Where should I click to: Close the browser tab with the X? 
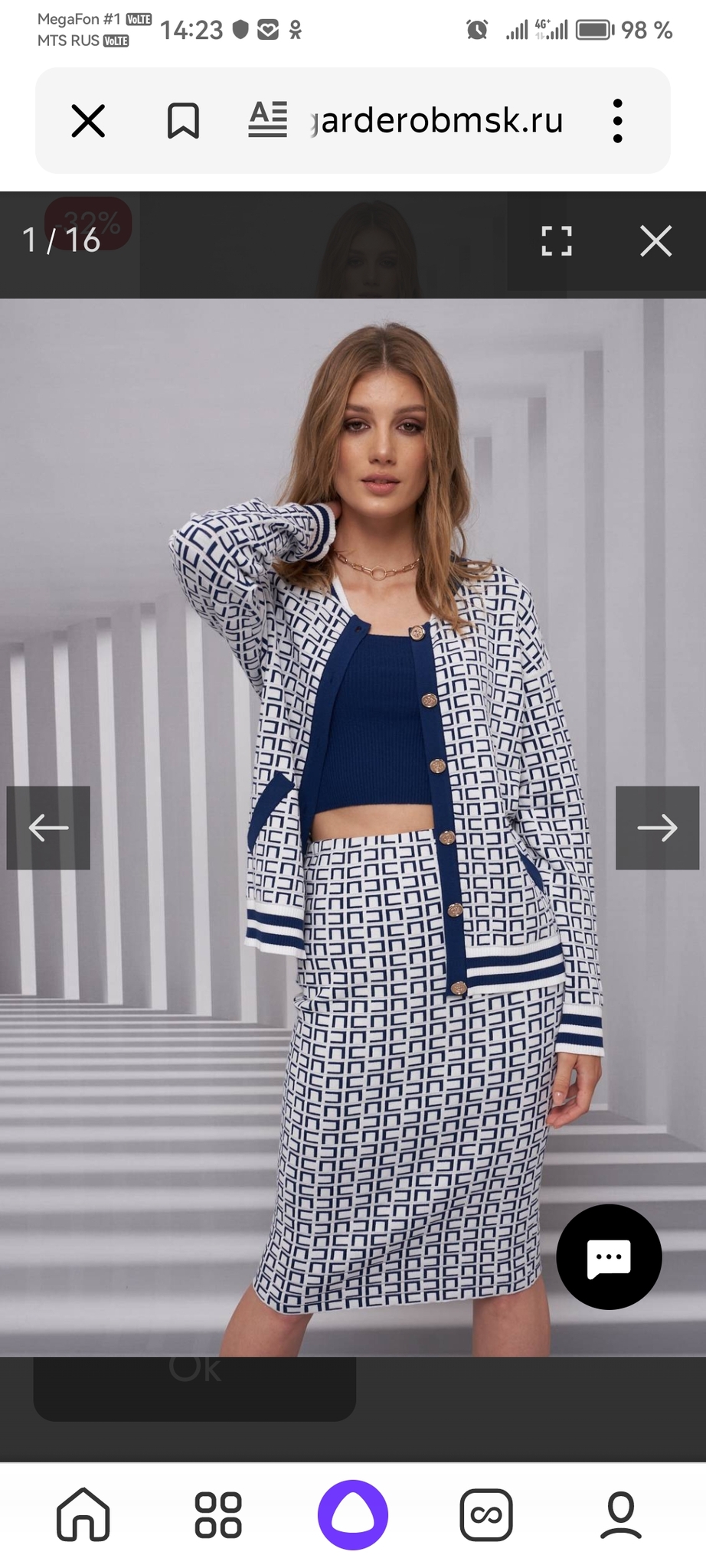click(x=88, y=121)
